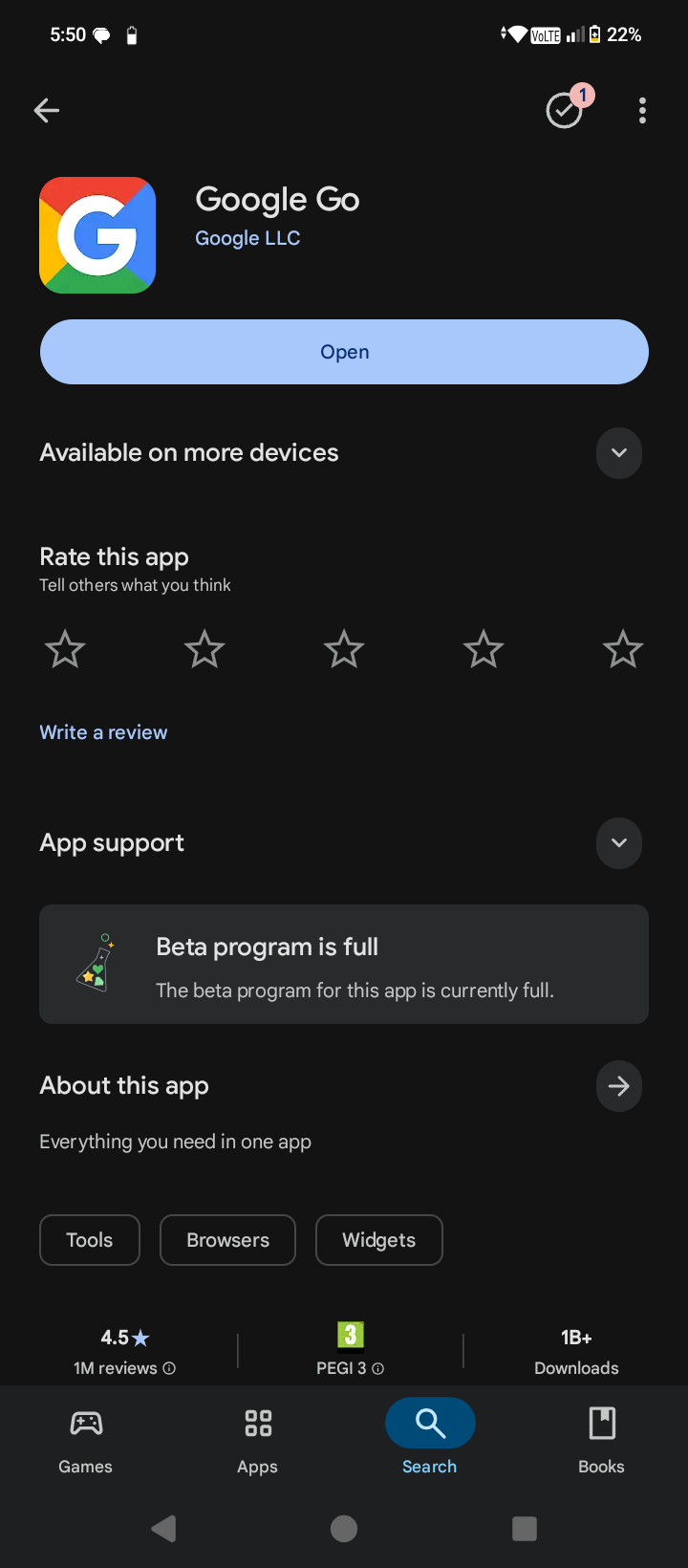
Task: Open the Google Go app
Action: click(344, 352)
